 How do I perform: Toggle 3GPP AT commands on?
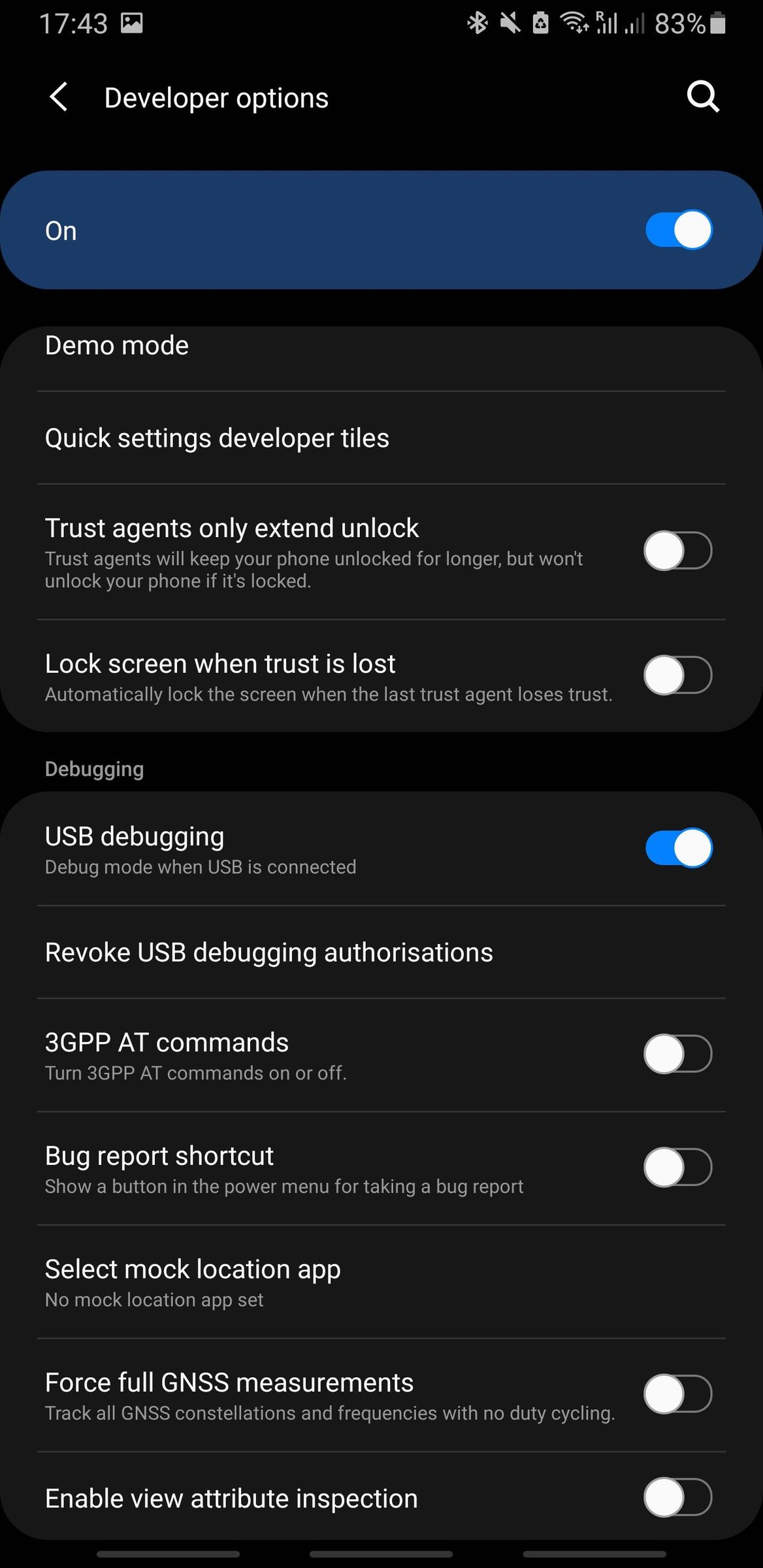point(677,1053)
